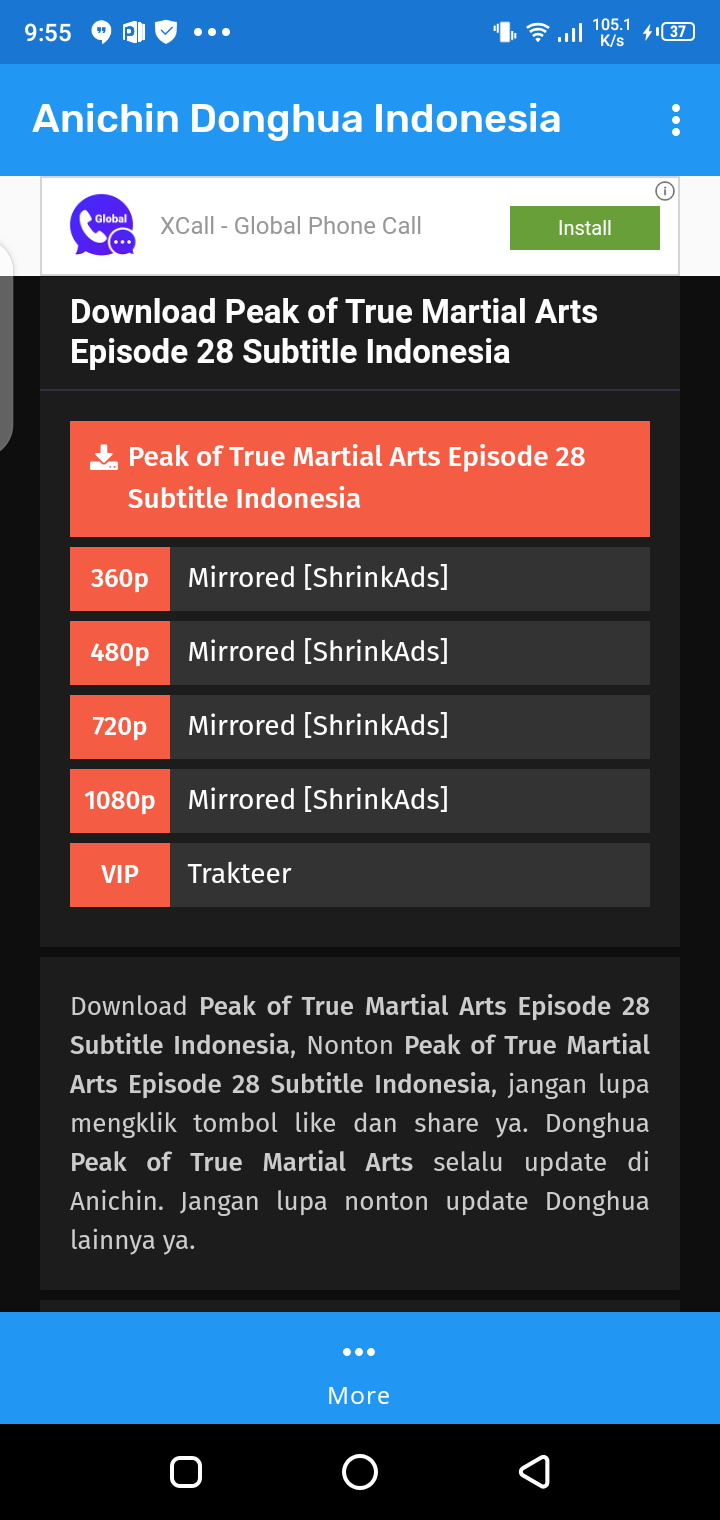Open the VIP Trakteer link

240,874
